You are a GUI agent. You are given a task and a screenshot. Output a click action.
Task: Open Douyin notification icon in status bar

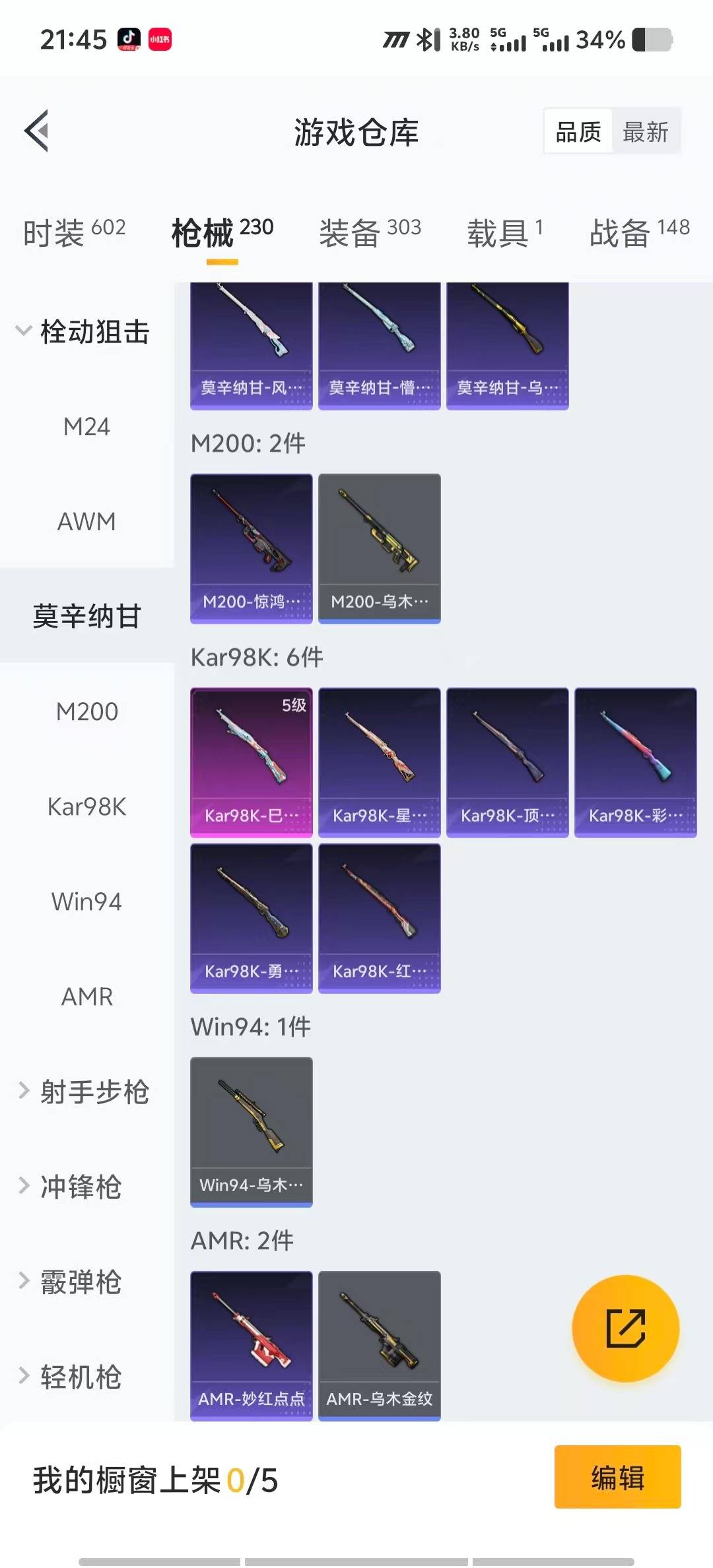tap(131, 40)
